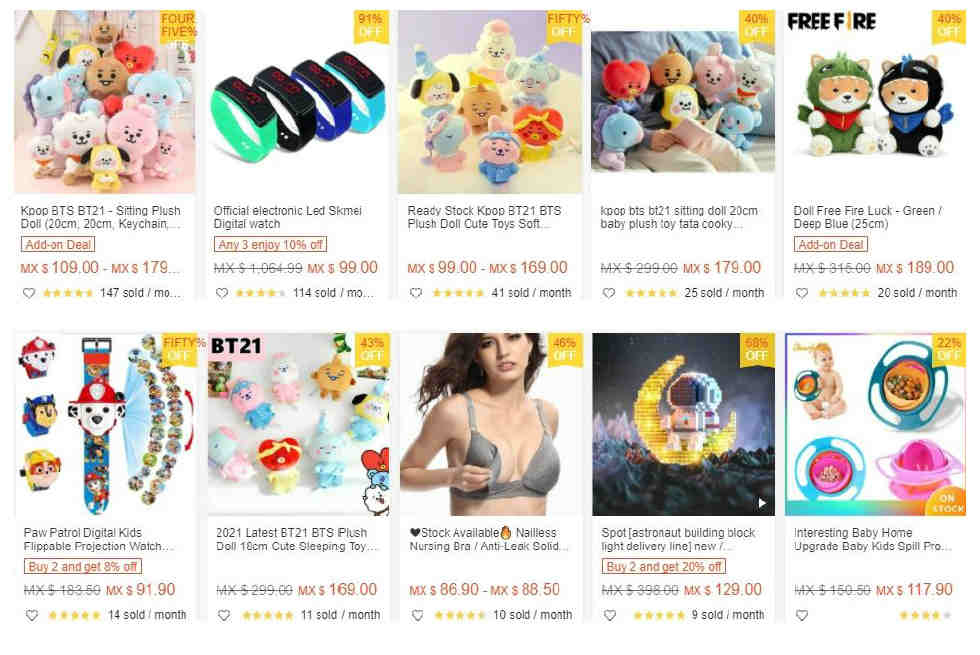View Ready Stock Kpop BT21 BTS Plush Doll
The image size is (980, 655).
coord(484,217)
